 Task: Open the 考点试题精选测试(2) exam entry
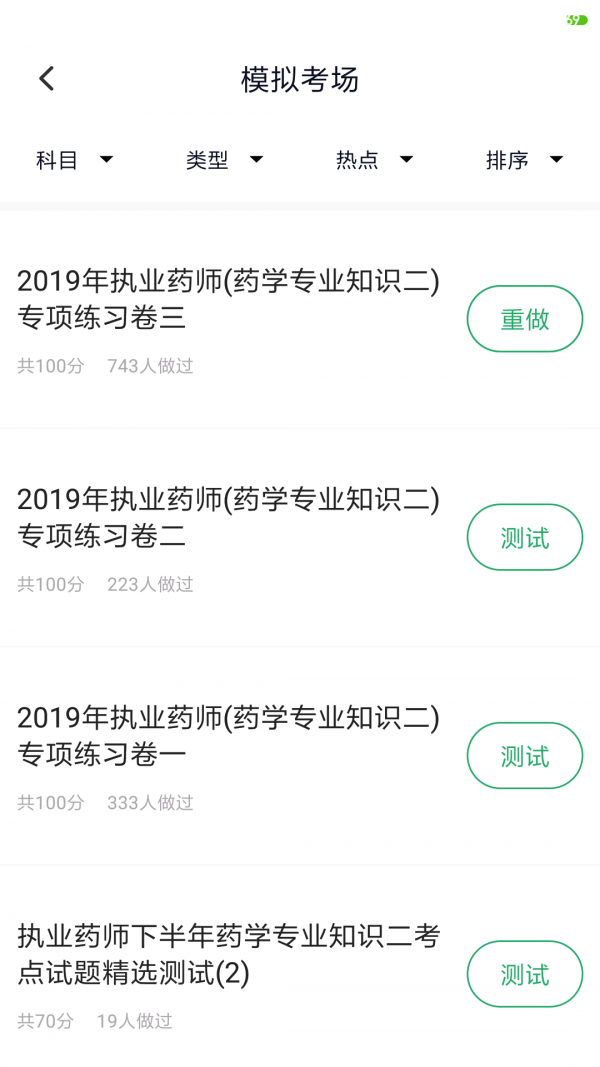tap(228, 955)
